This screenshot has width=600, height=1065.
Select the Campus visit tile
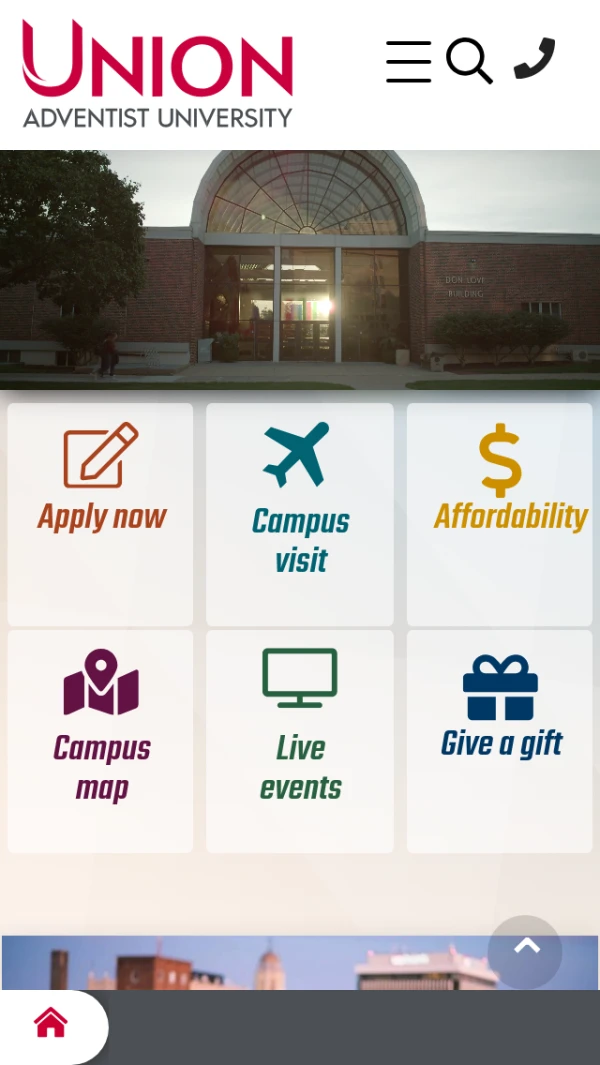pyautogui.click(x=300, y=514)
